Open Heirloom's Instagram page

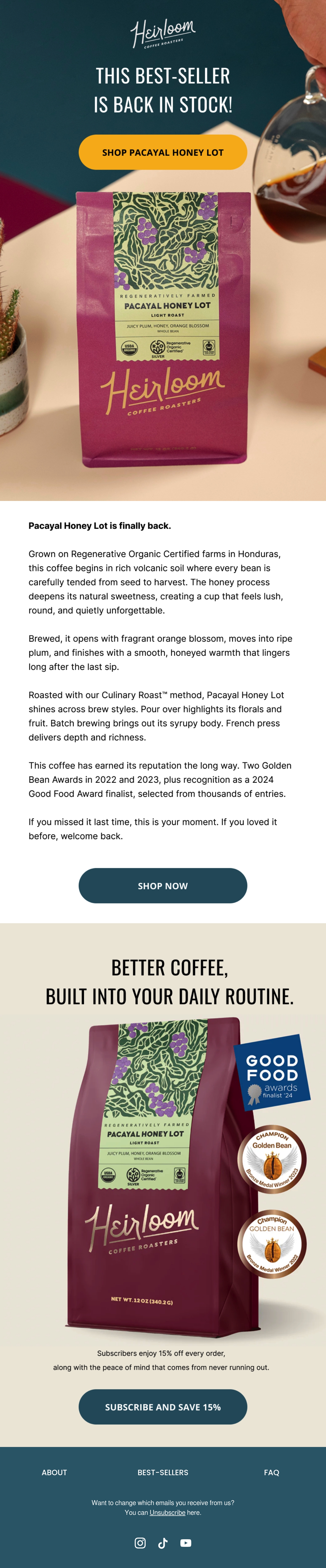[140, 1542]
